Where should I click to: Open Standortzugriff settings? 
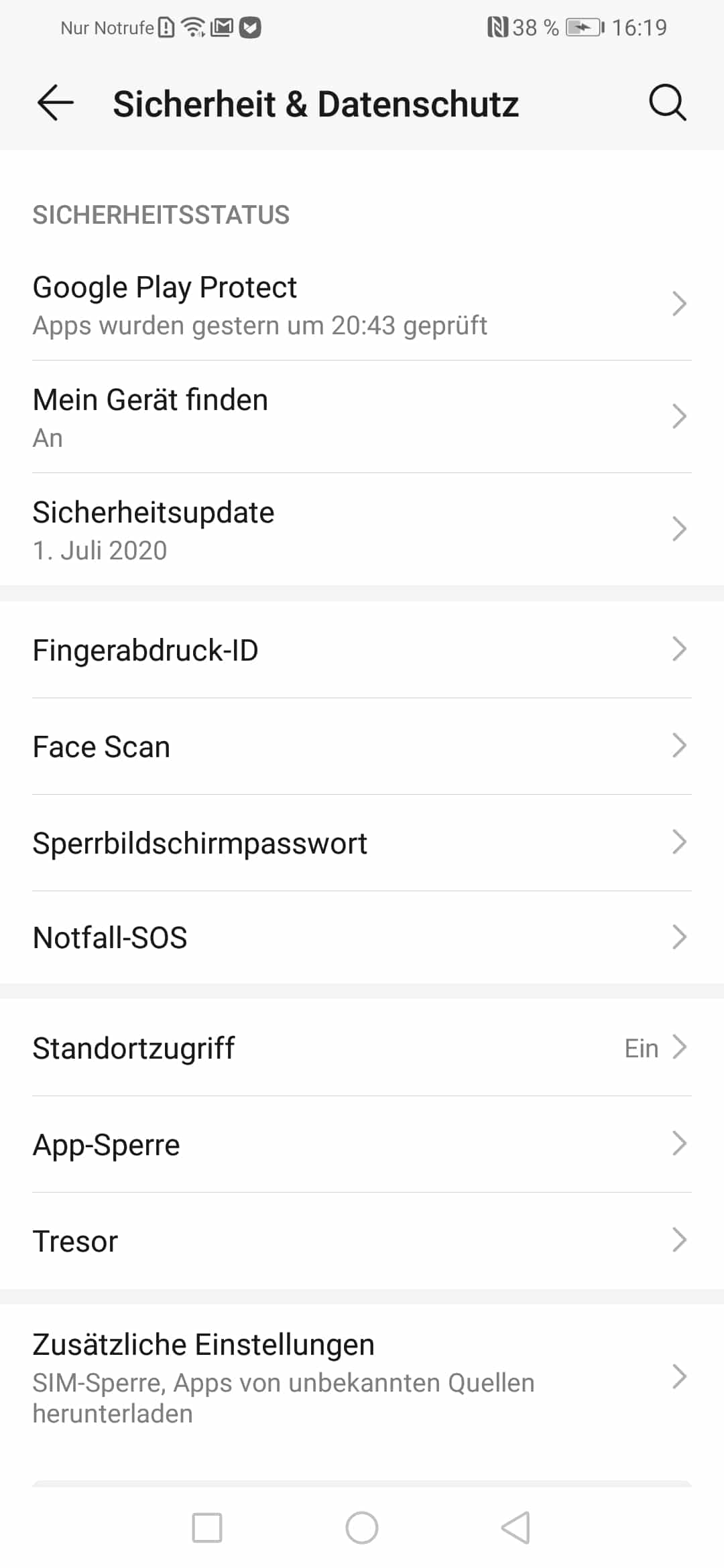362,1048
